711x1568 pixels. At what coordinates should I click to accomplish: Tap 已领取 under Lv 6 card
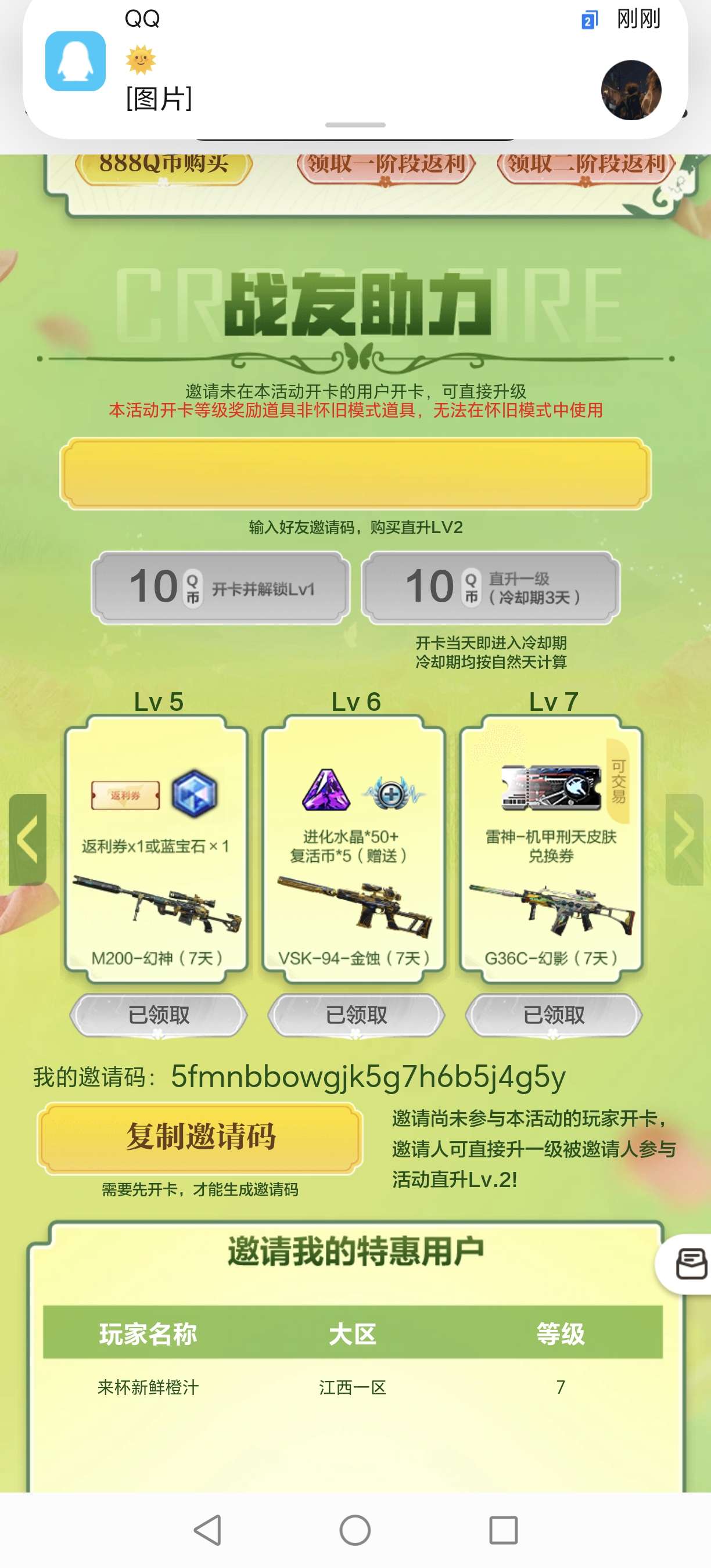click(356, 1015)
